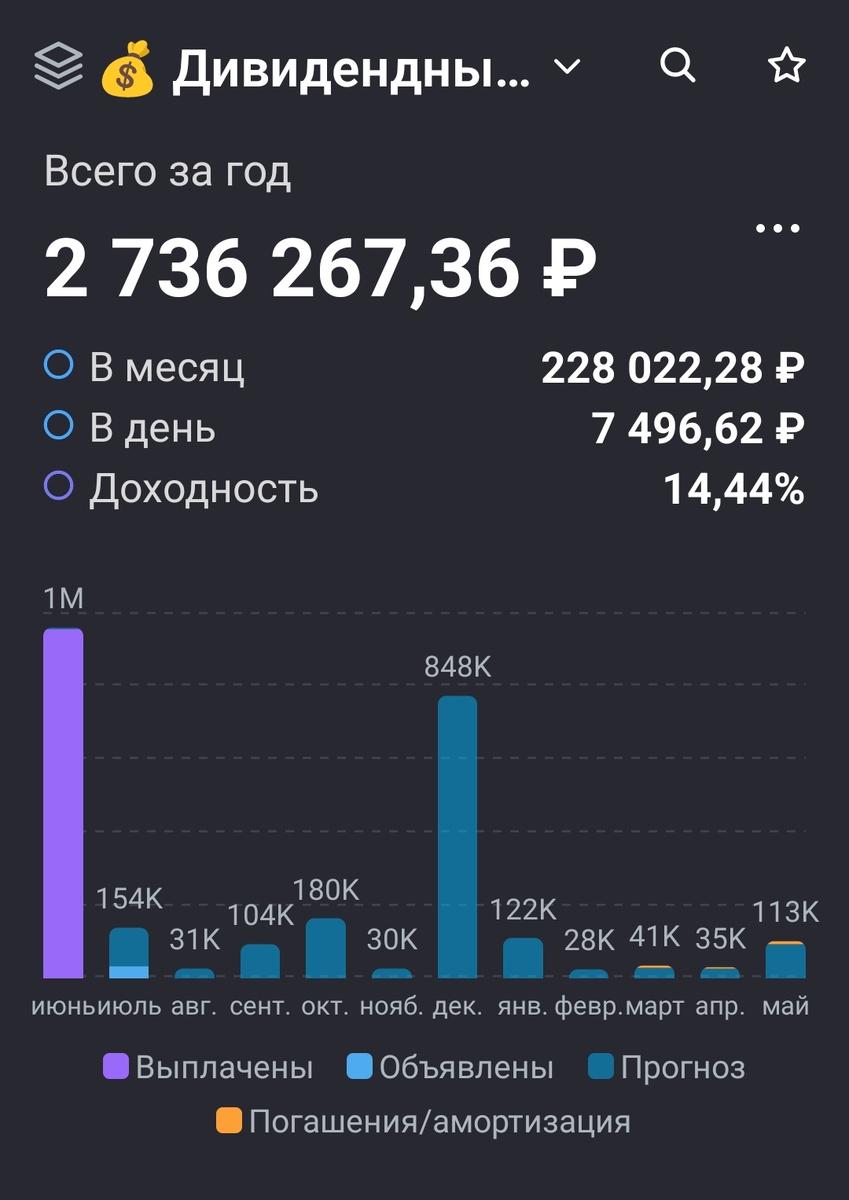Open the three-dot options menu icon

click(780, 228)
